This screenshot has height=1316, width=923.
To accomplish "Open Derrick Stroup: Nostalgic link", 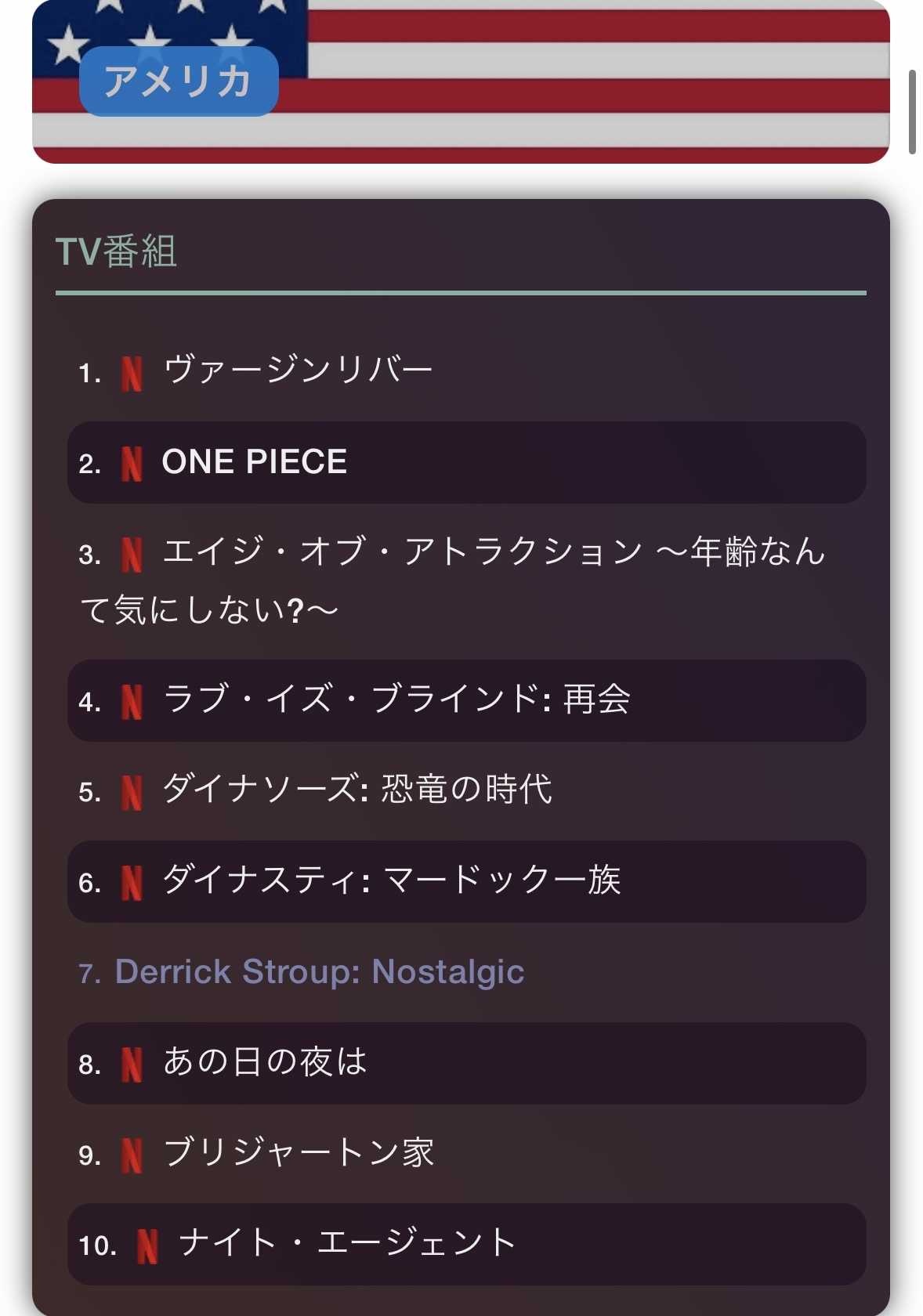I will pos(319,972).
